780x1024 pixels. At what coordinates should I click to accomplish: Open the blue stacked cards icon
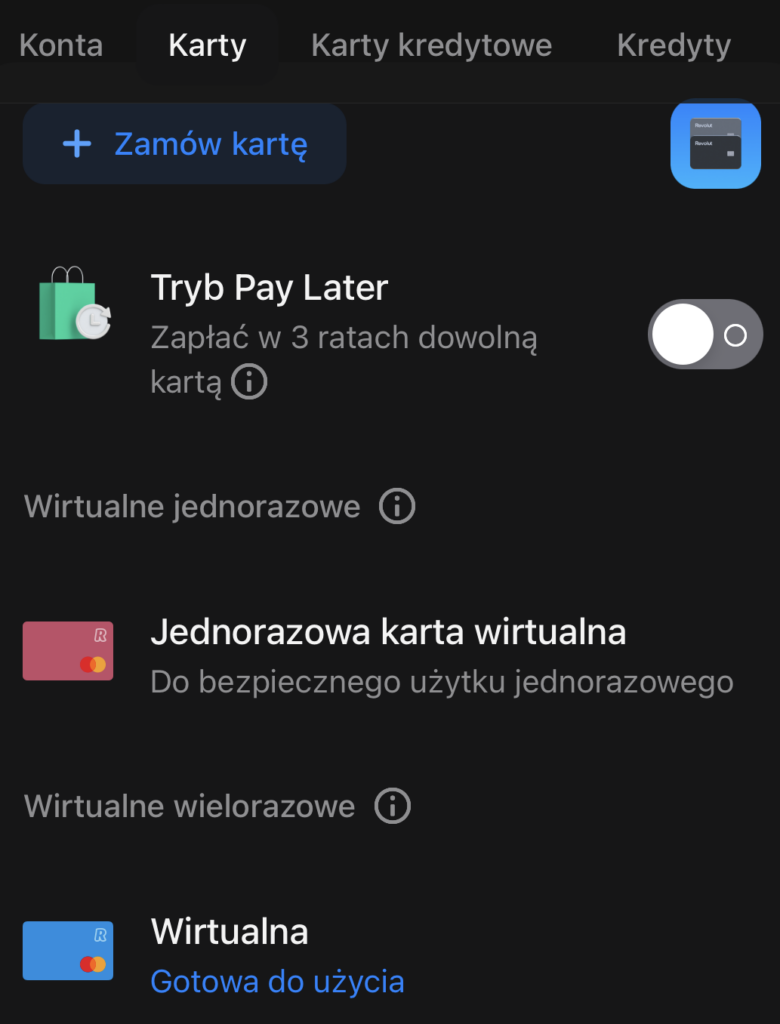715,144
